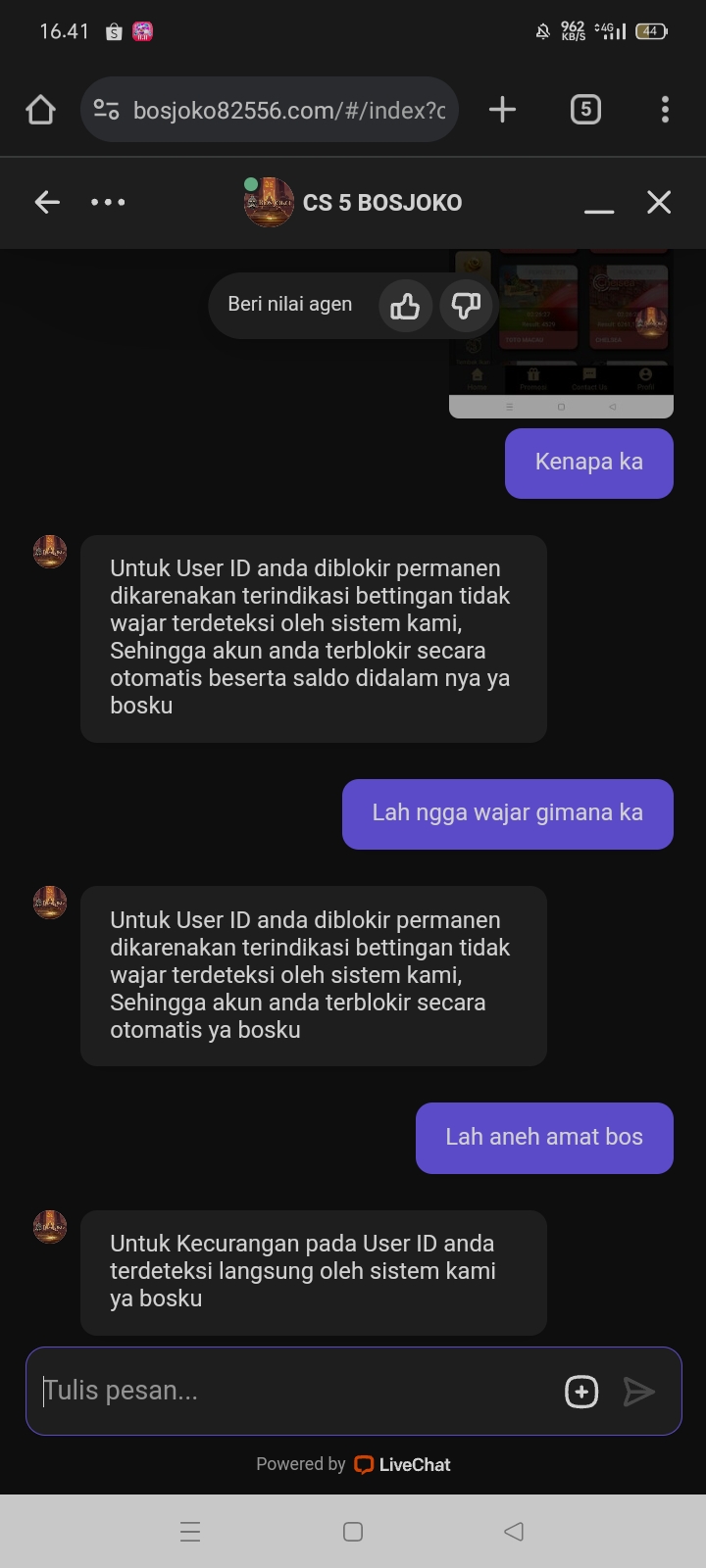The image size is (706, 1568).
Task: Go back using the chat header arrow
Action: [47, 202]
